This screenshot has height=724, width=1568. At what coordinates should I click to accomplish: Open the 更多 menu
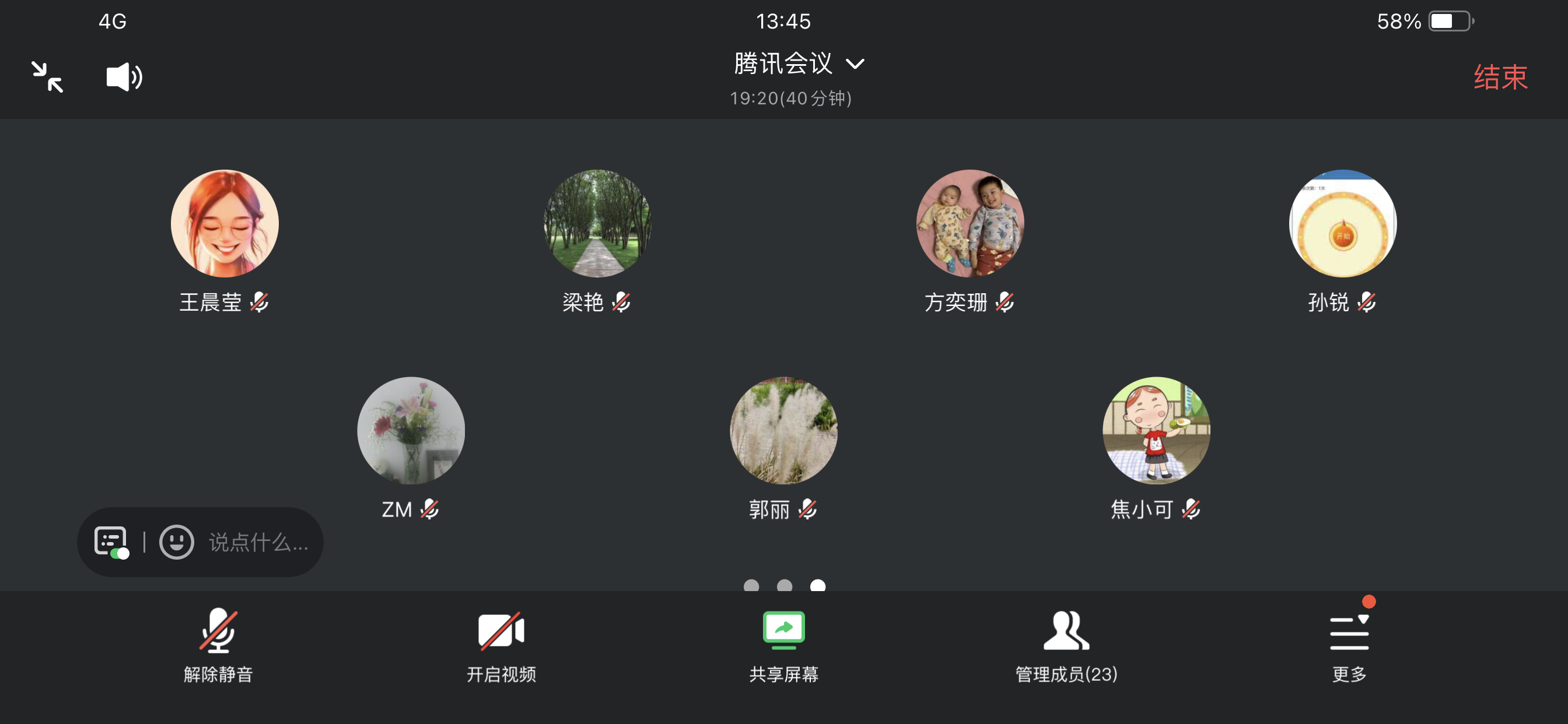pos(1349,645)
